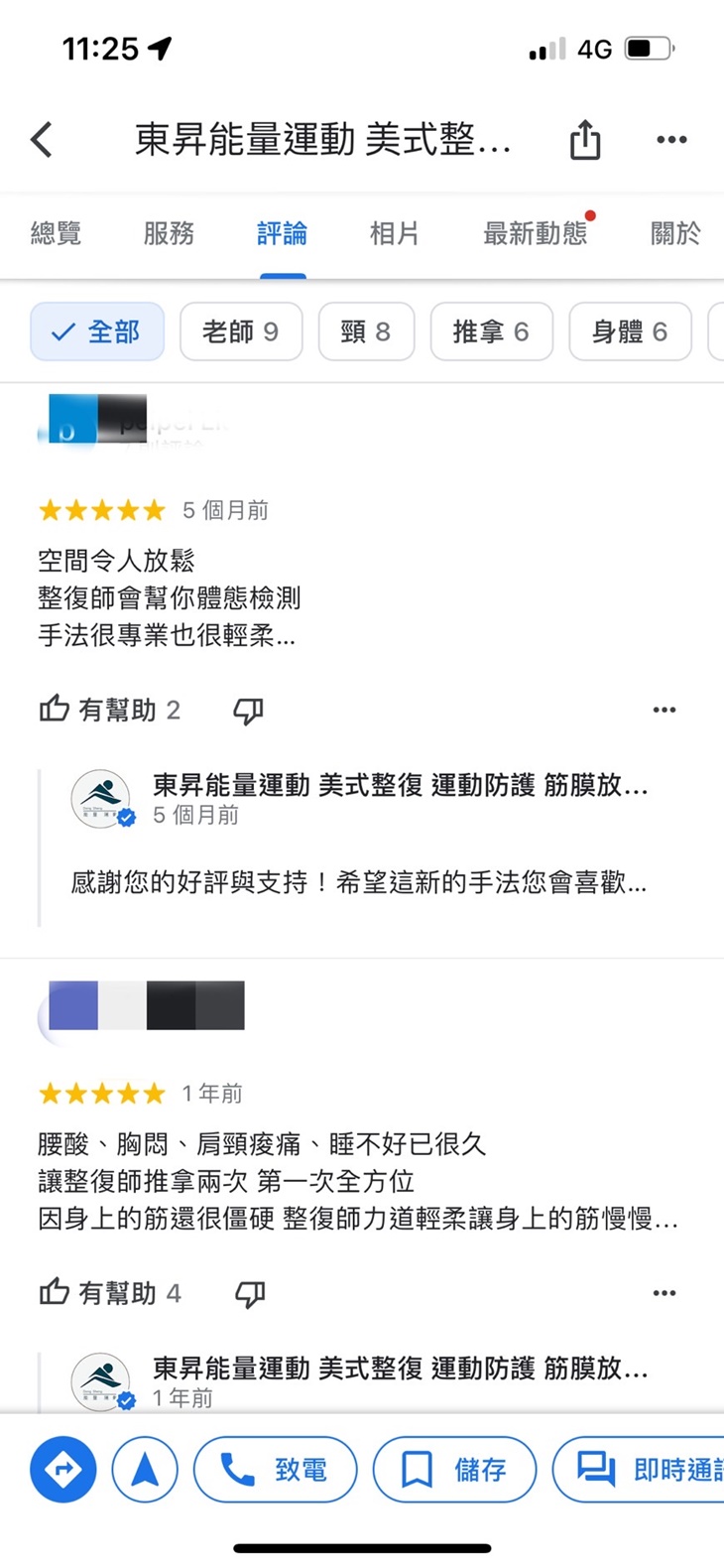This screenshot has height=1568, width=724.
Task: Tap the back arrow to return
Action: click(x=41, y=140)
